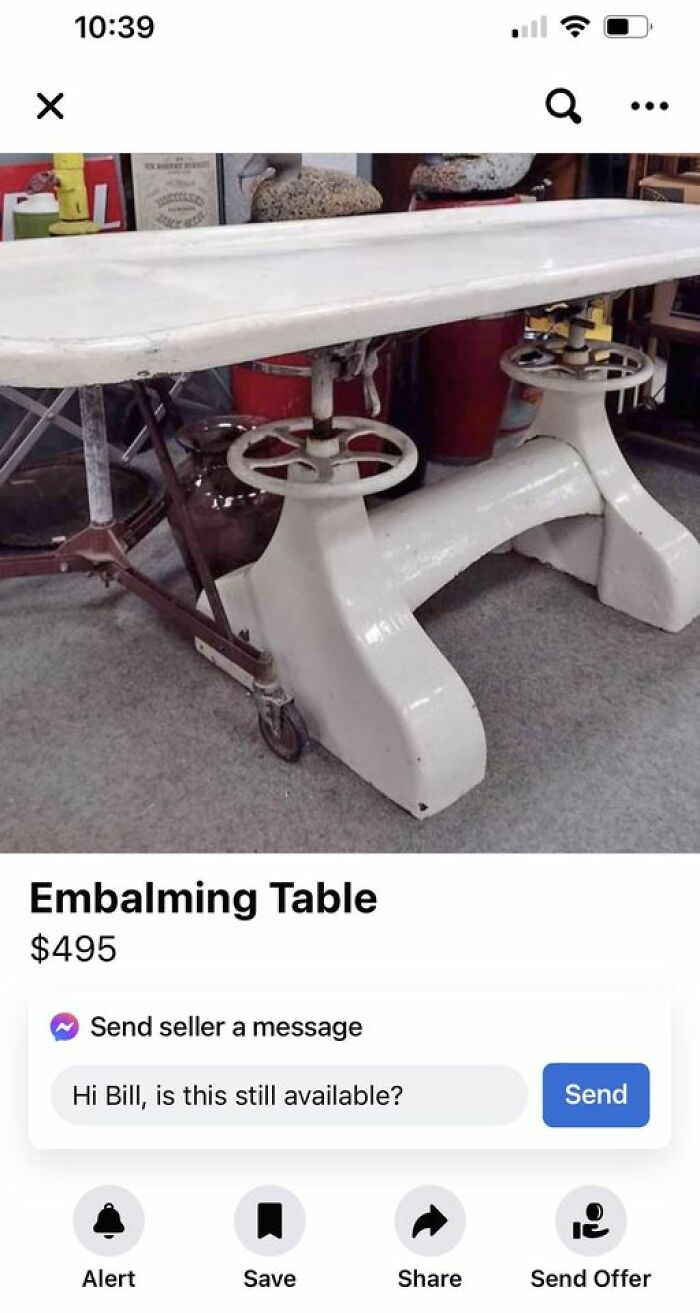Open the three-dot overflow menu

(649, 106)
